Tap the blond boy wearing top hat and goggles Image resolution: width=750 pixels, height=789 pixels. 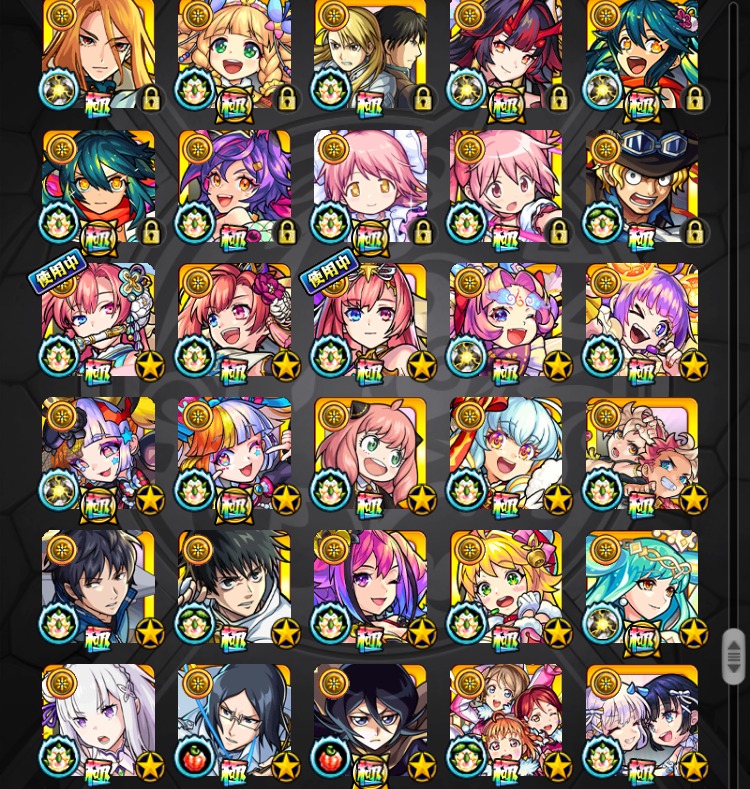point(642,187)
